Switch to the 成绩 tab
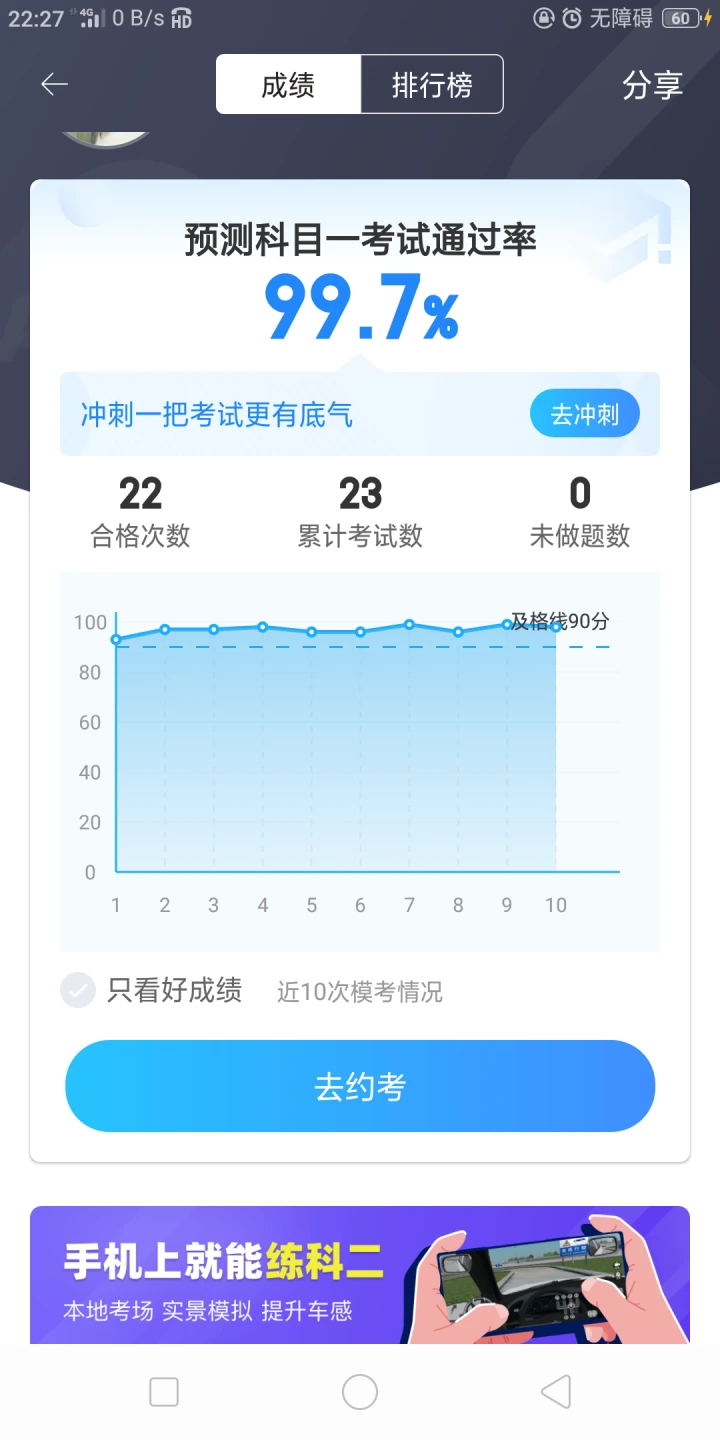The image size is (720, 1440). point(288,85)
